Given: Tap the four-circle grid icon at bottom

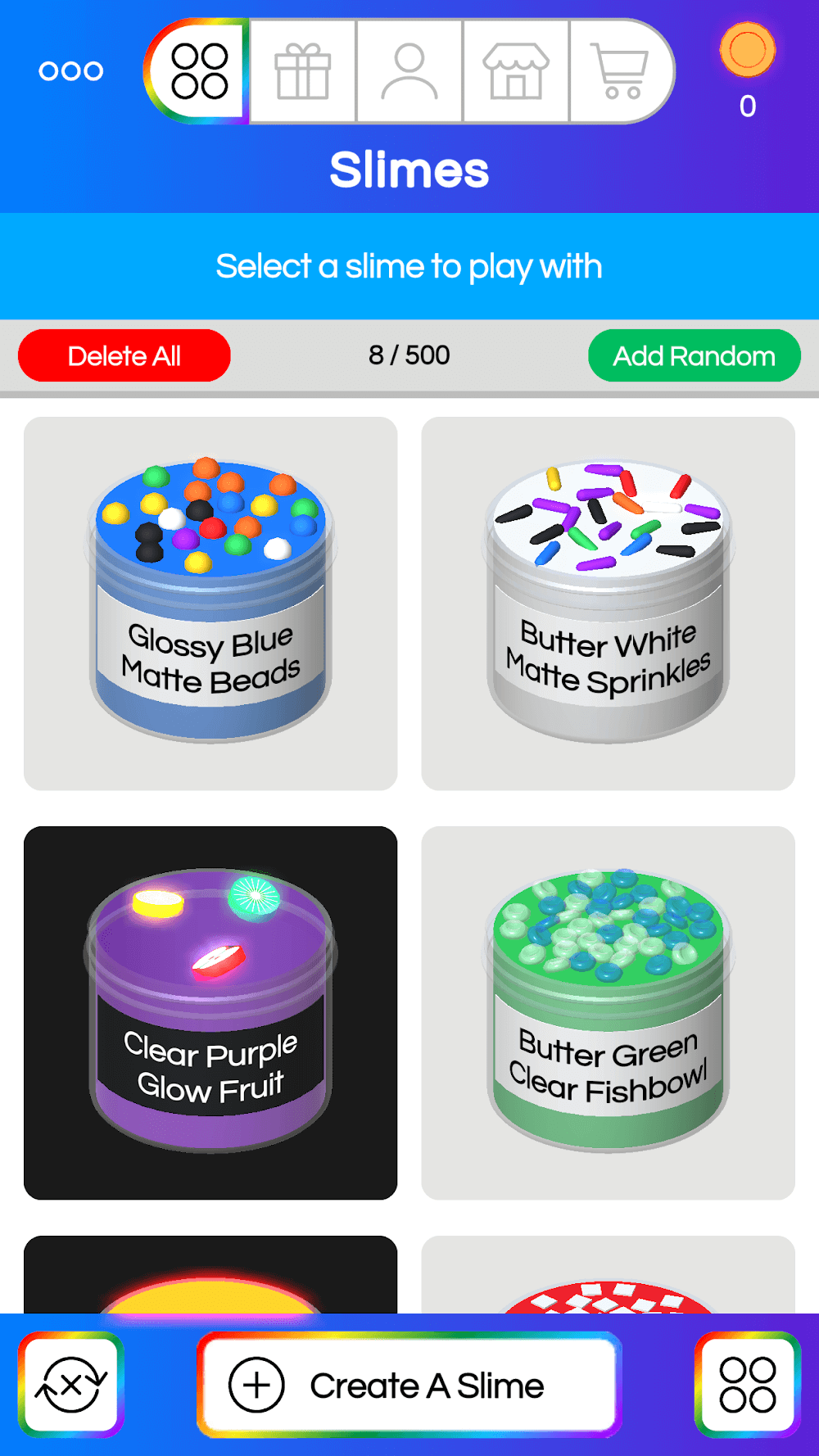Looking at the screenshot, I should (747, 1385).
